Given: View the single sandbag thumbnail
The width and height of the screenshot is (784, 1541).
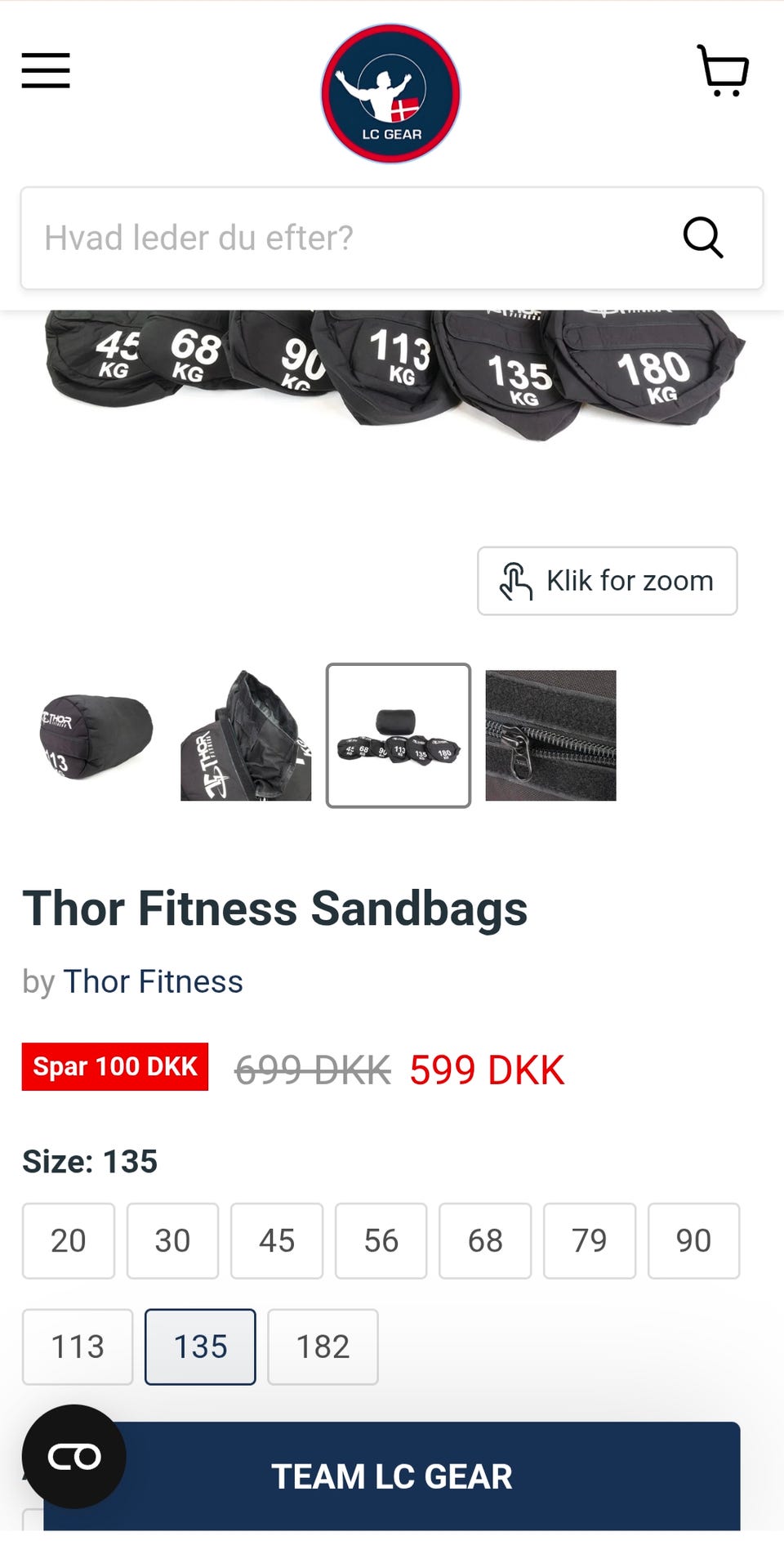Looking at the screenshot, I should pos(94,735).
